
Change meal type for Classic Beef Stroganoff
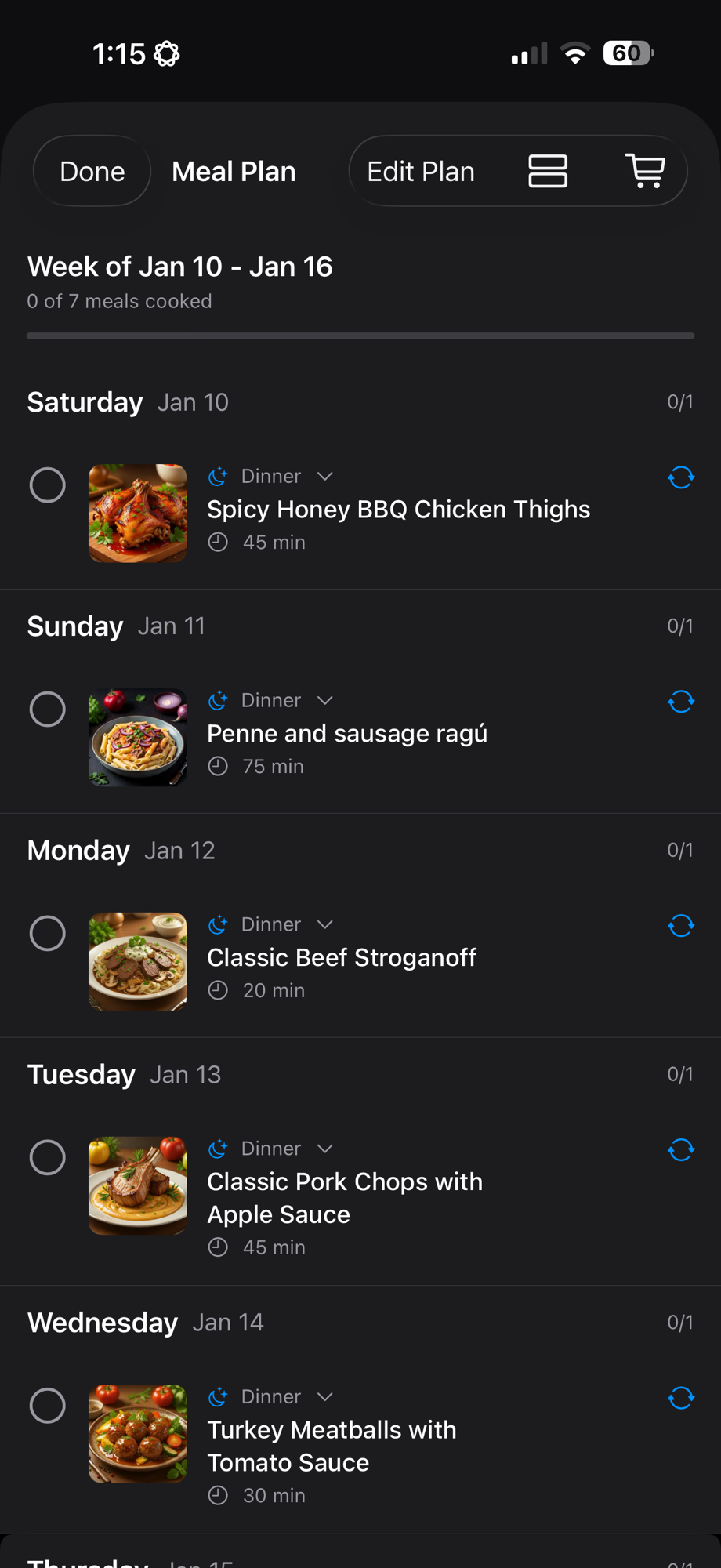(324, 925)
